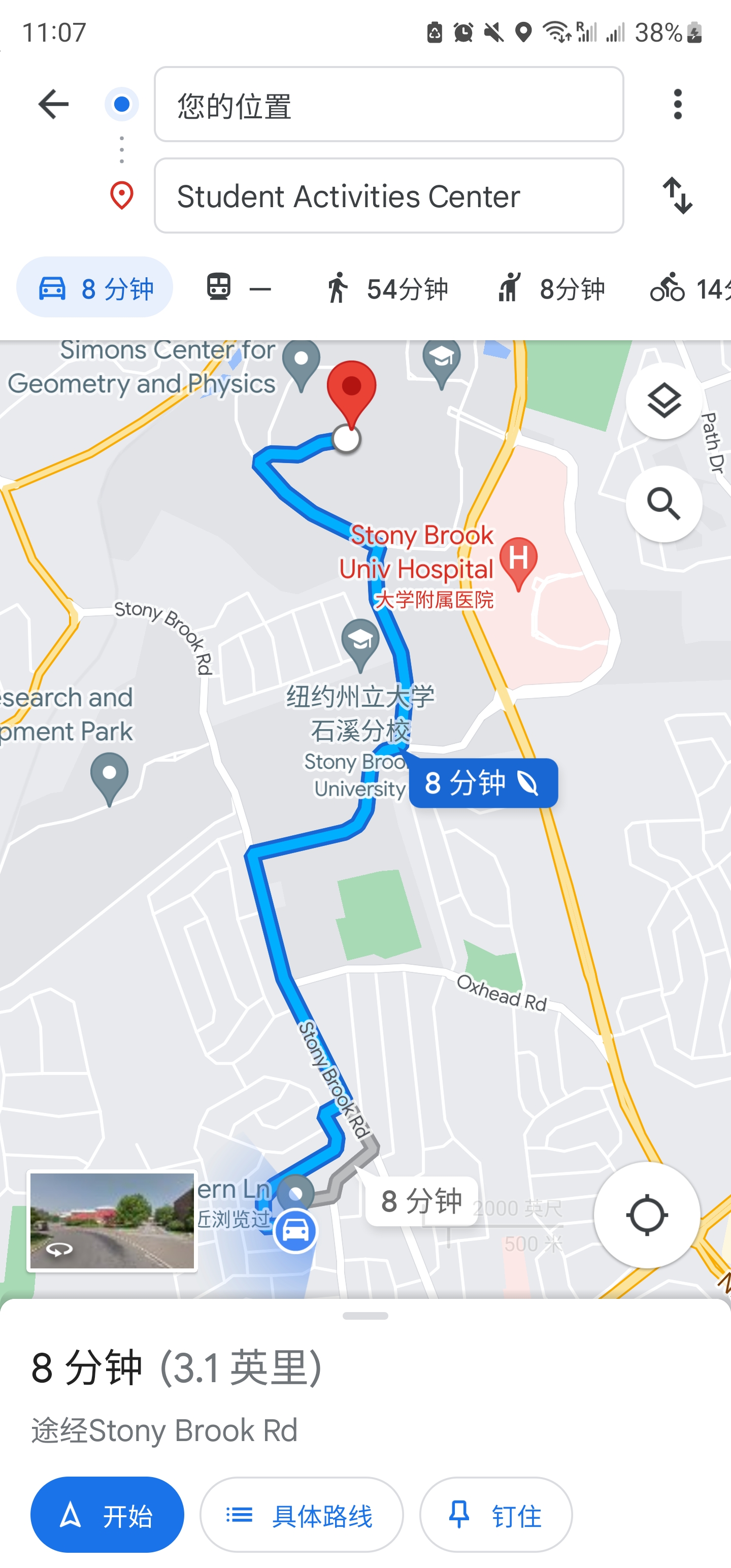The image size is (731, 1568).
Task: Open the three-dot overflow menu
Action: pyautogui.click(x=677, y=105)
